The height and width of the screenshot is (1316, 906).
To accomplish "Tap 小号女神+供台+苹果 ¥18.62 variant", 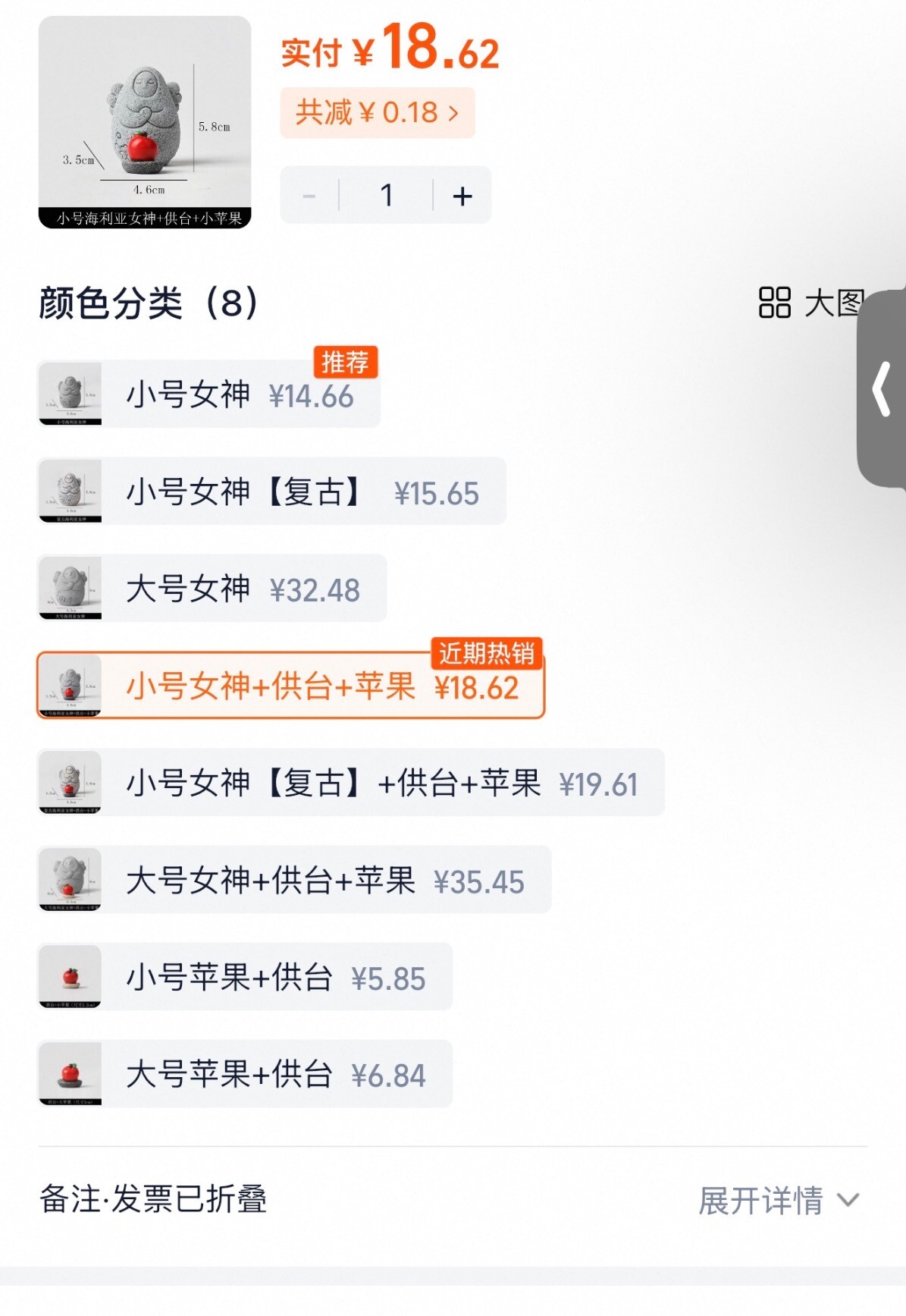I will tap(290, 686).
